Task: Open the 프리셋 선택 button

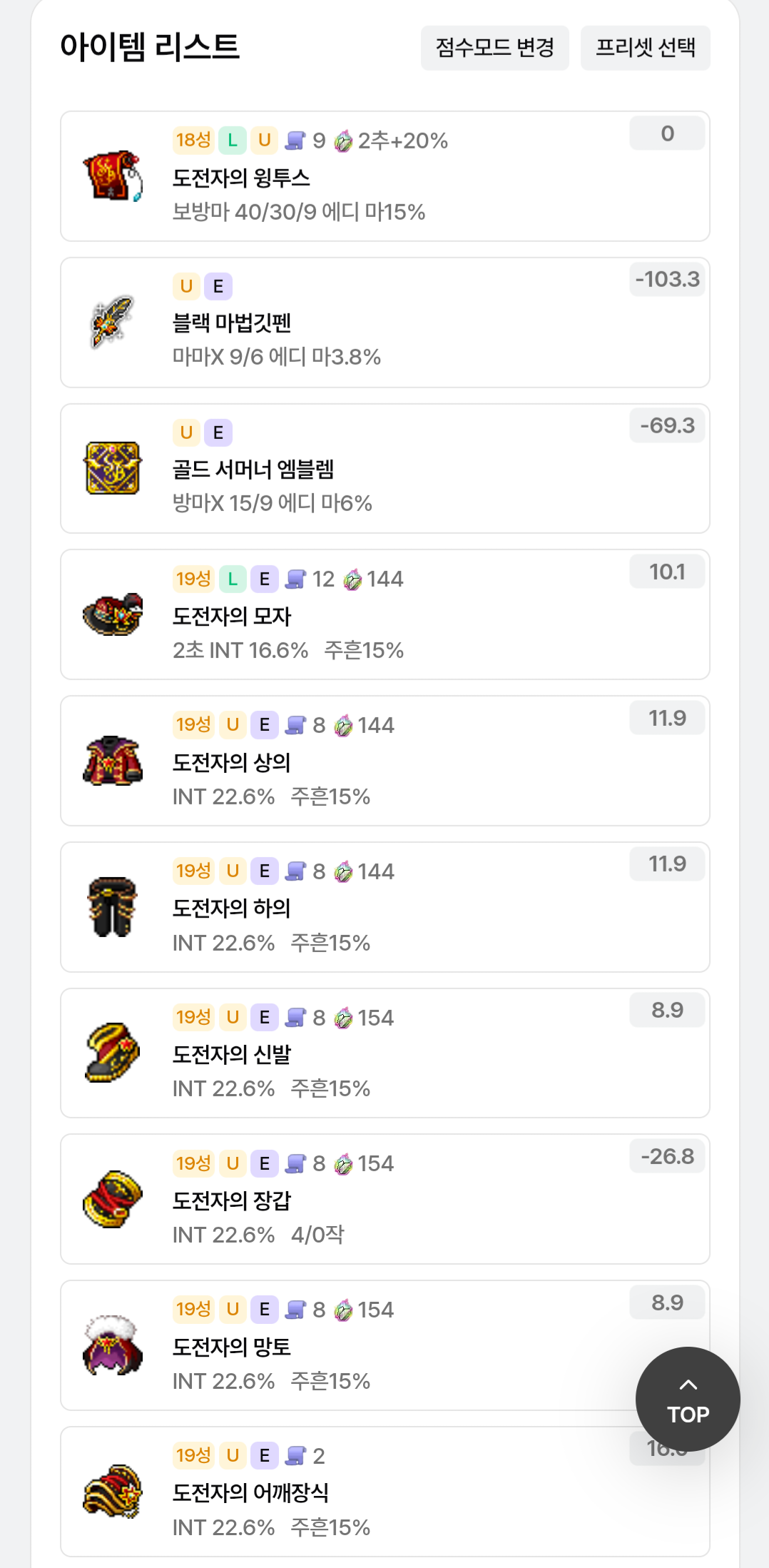Action: (x=645, y=48)
